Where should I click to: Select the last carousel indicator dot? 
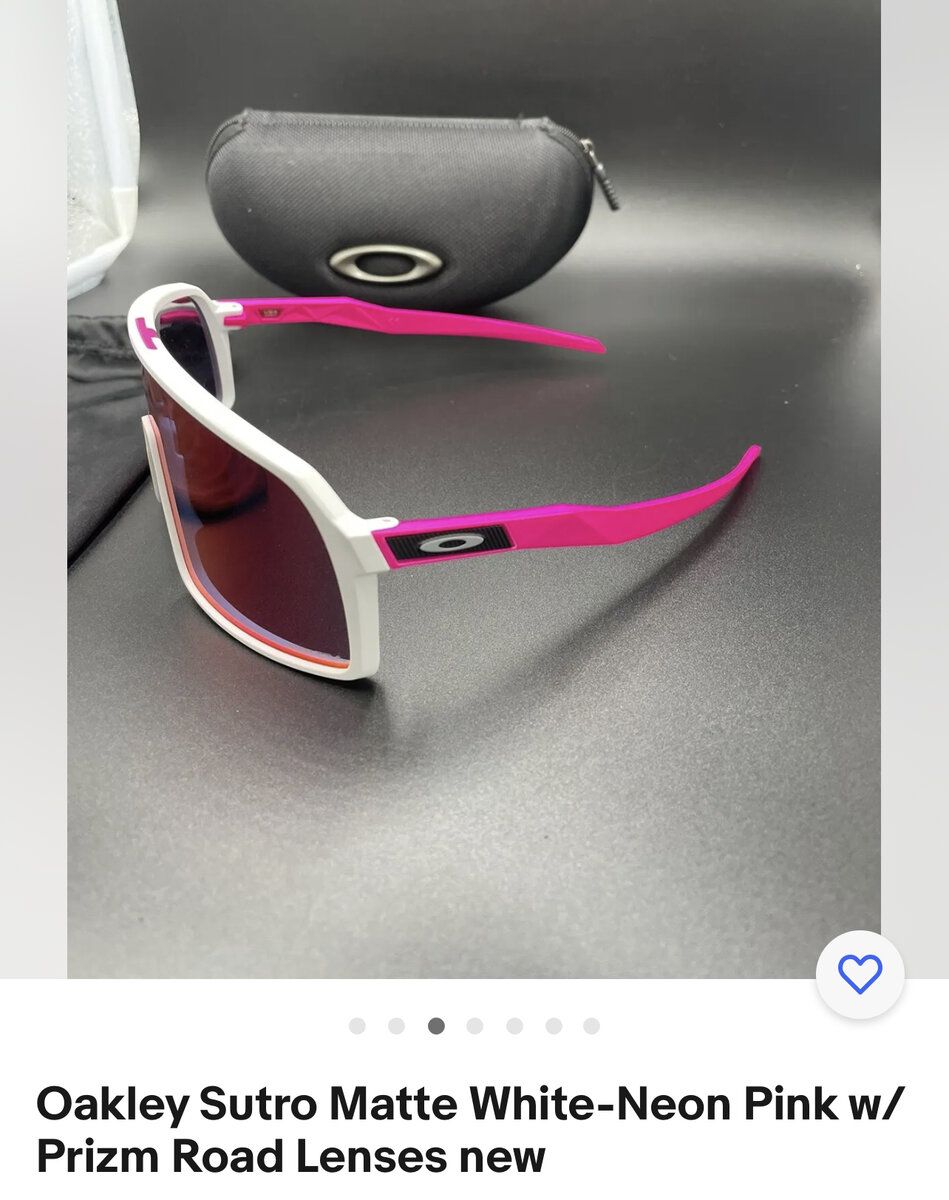tap(590, 1024)
